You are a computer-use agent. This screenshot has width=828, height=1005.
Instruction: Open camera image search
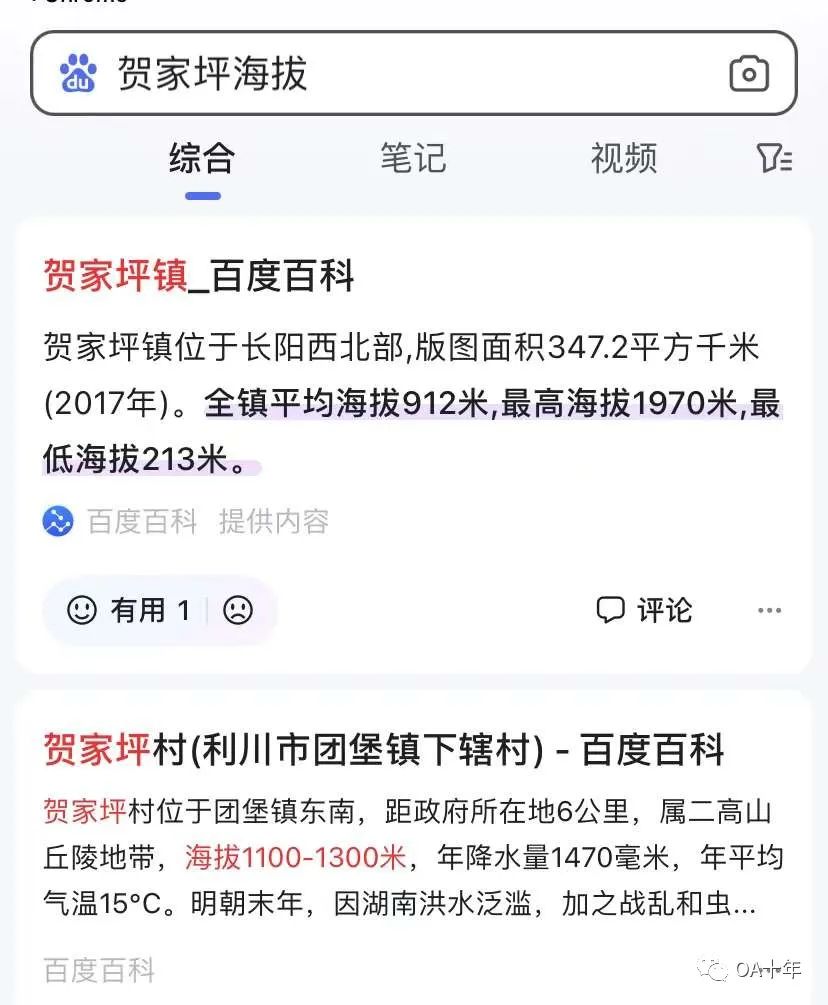[748, 74]
